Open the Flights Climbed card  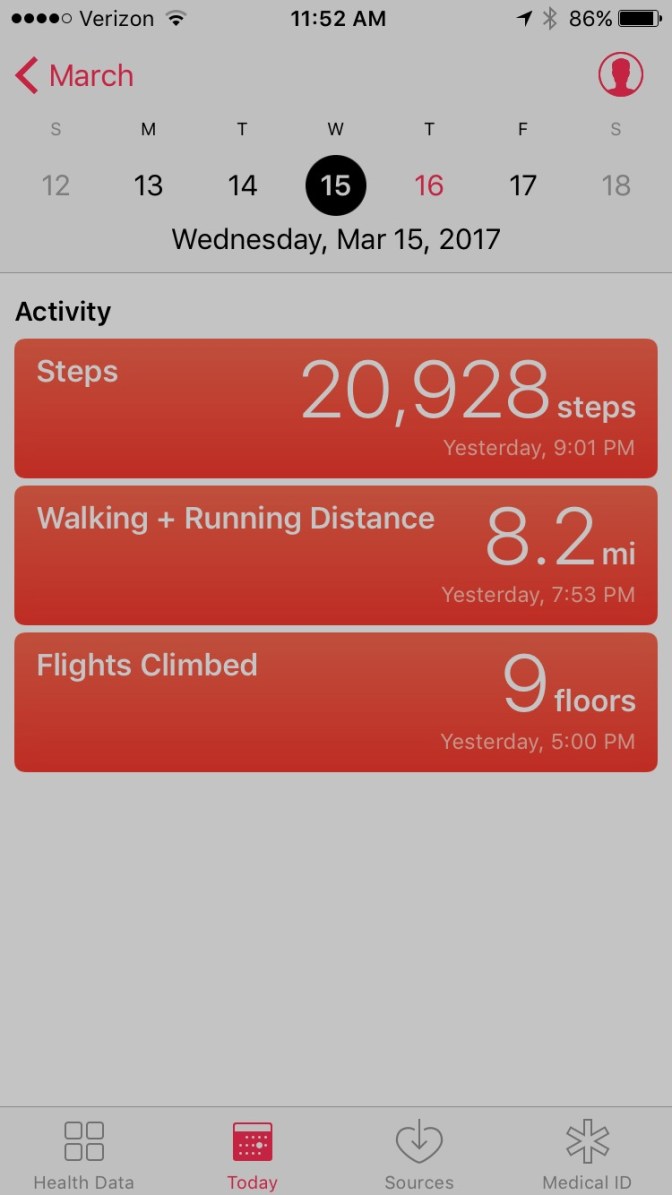coord(336,702)
